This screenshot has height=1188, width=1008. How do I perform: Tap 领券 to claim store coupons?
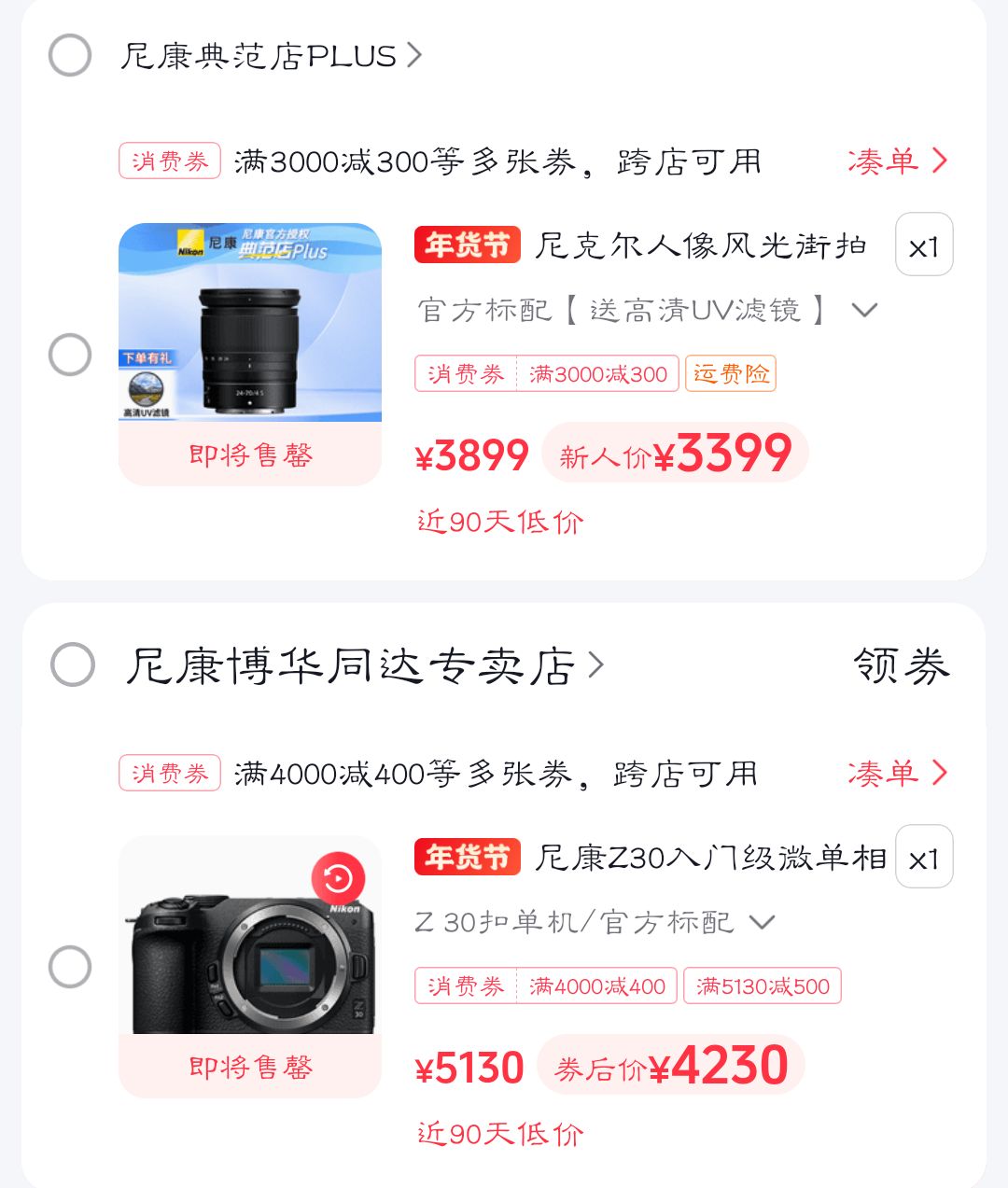(x=901, y=666)
